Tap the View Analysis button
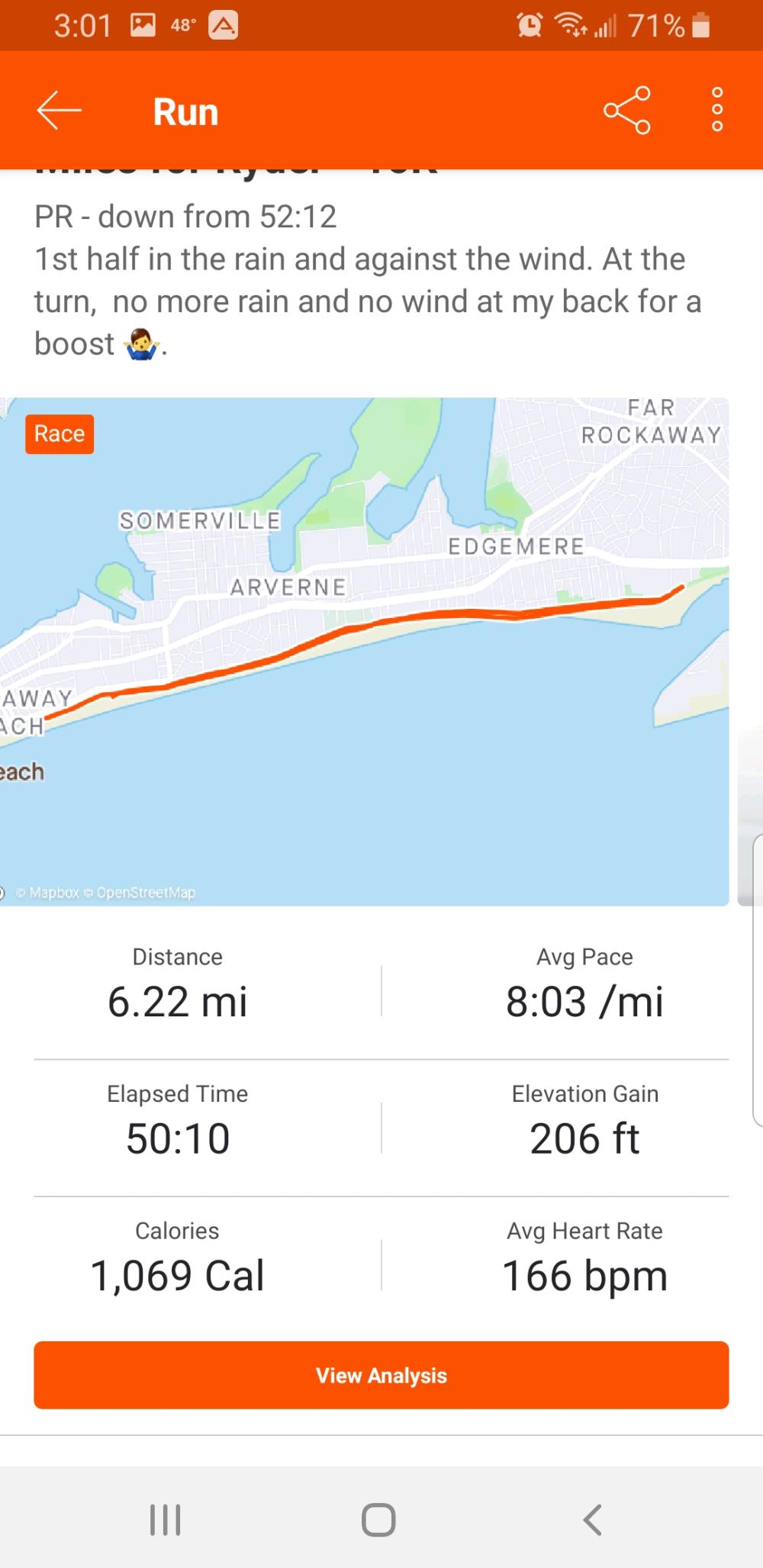Image resolution: width=763 pixels, height=1568 pixels. (x=381, y=1375)
